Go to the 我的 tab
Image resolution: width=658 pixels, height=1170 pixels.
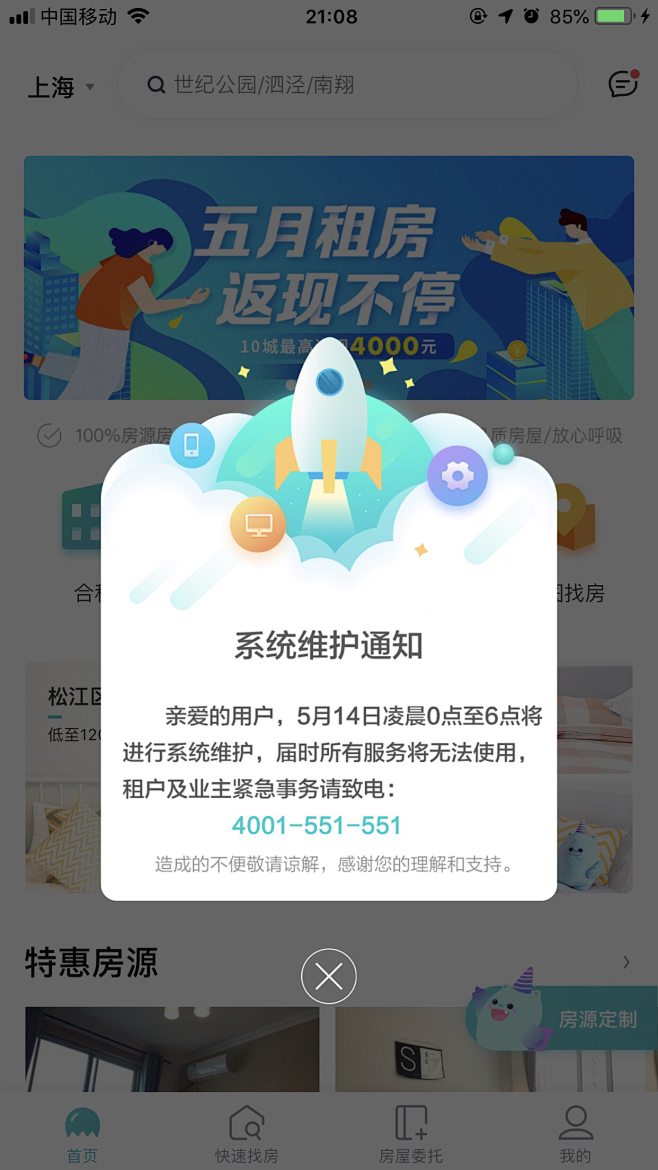pos(575,1134)
